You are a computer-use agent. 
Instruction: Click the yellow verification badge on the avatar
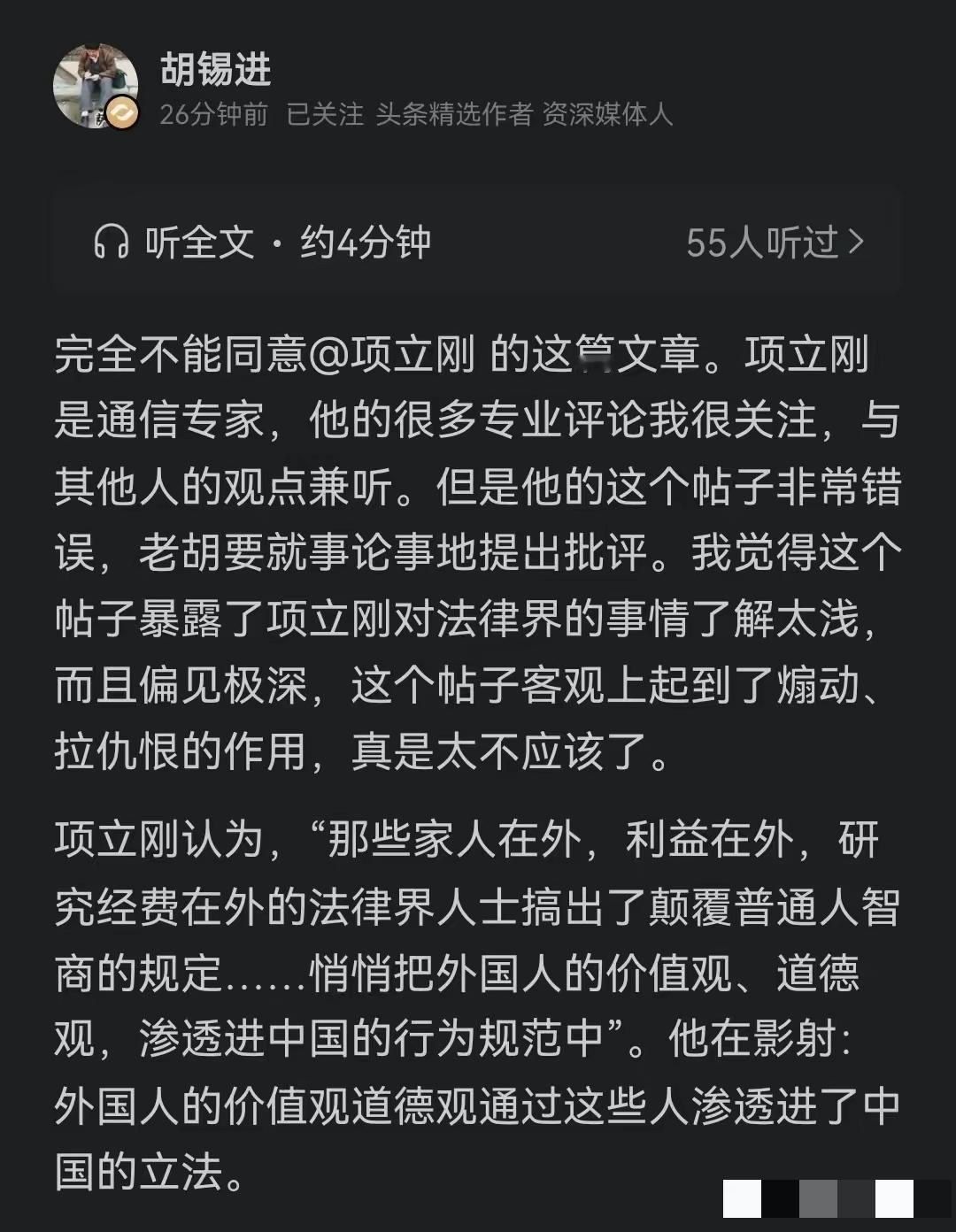[120, 113]
